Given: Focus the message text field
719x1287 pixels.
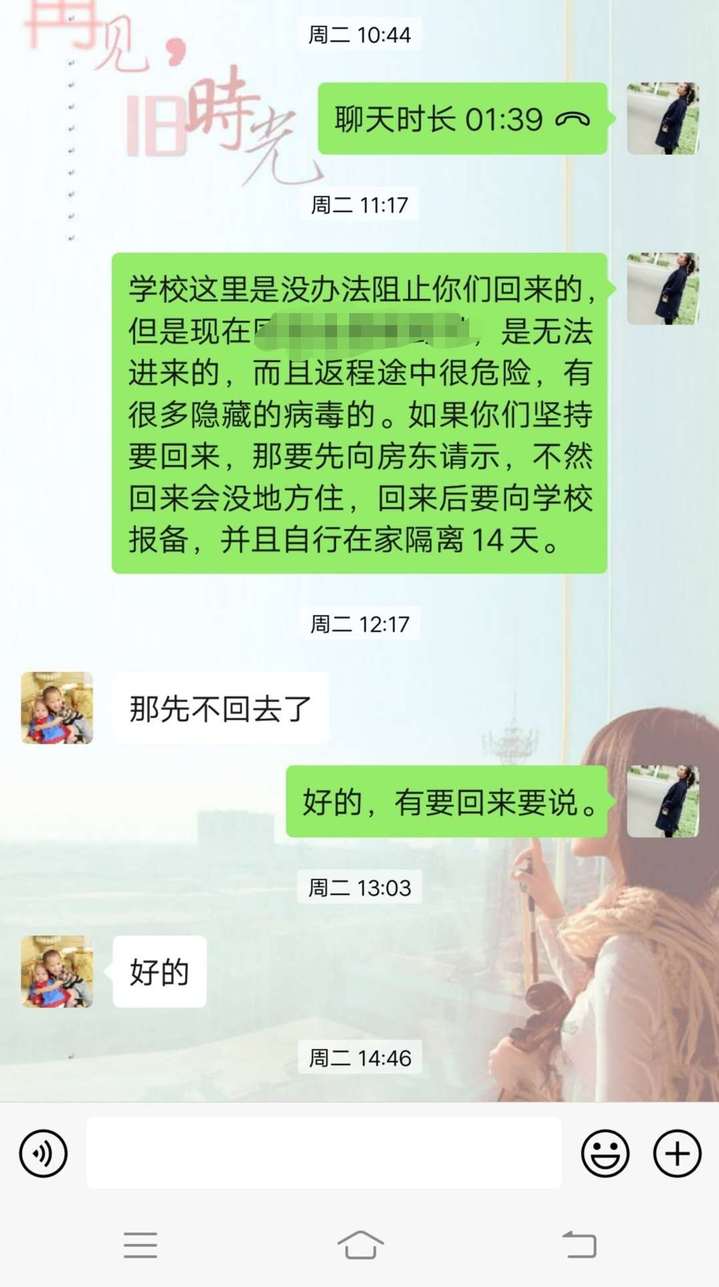Looking at the screenshot, I should click(323, 1153).
